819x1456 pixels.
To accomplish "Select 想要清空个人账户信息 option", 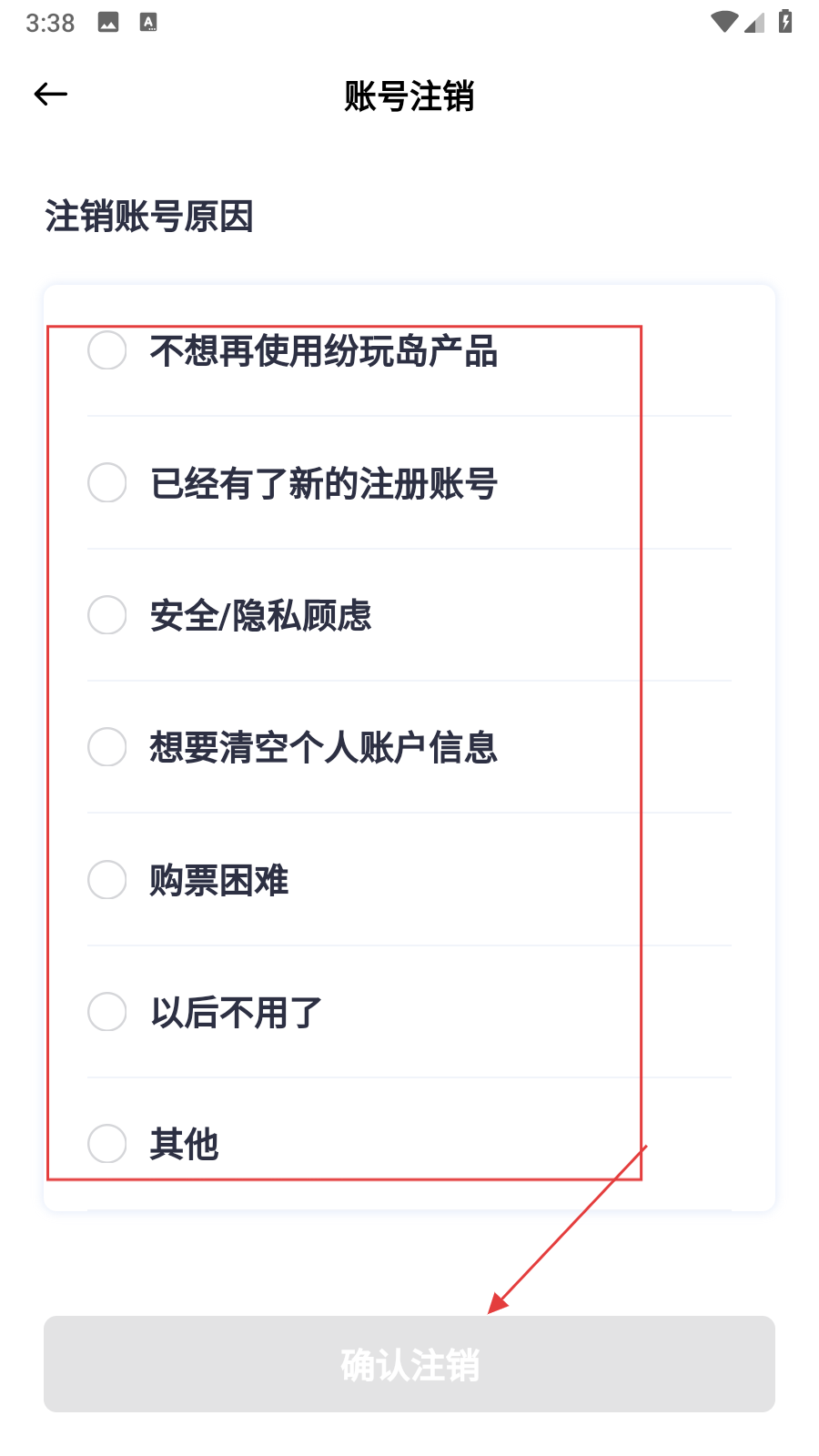I will (x=107, y=747).
